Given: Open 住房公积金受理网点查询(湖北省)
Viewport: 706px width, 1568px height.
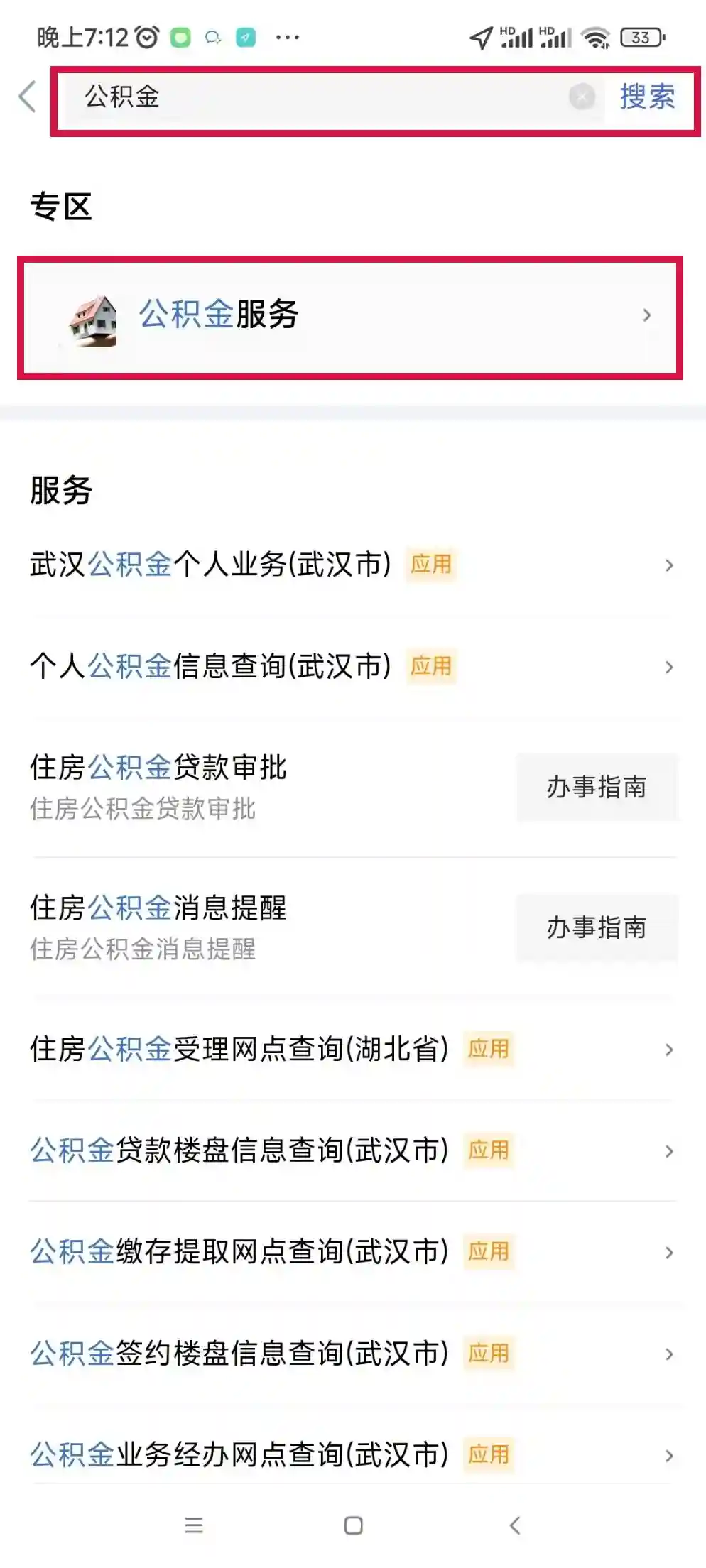Looking at the screenshot, I should (352, 1050).
